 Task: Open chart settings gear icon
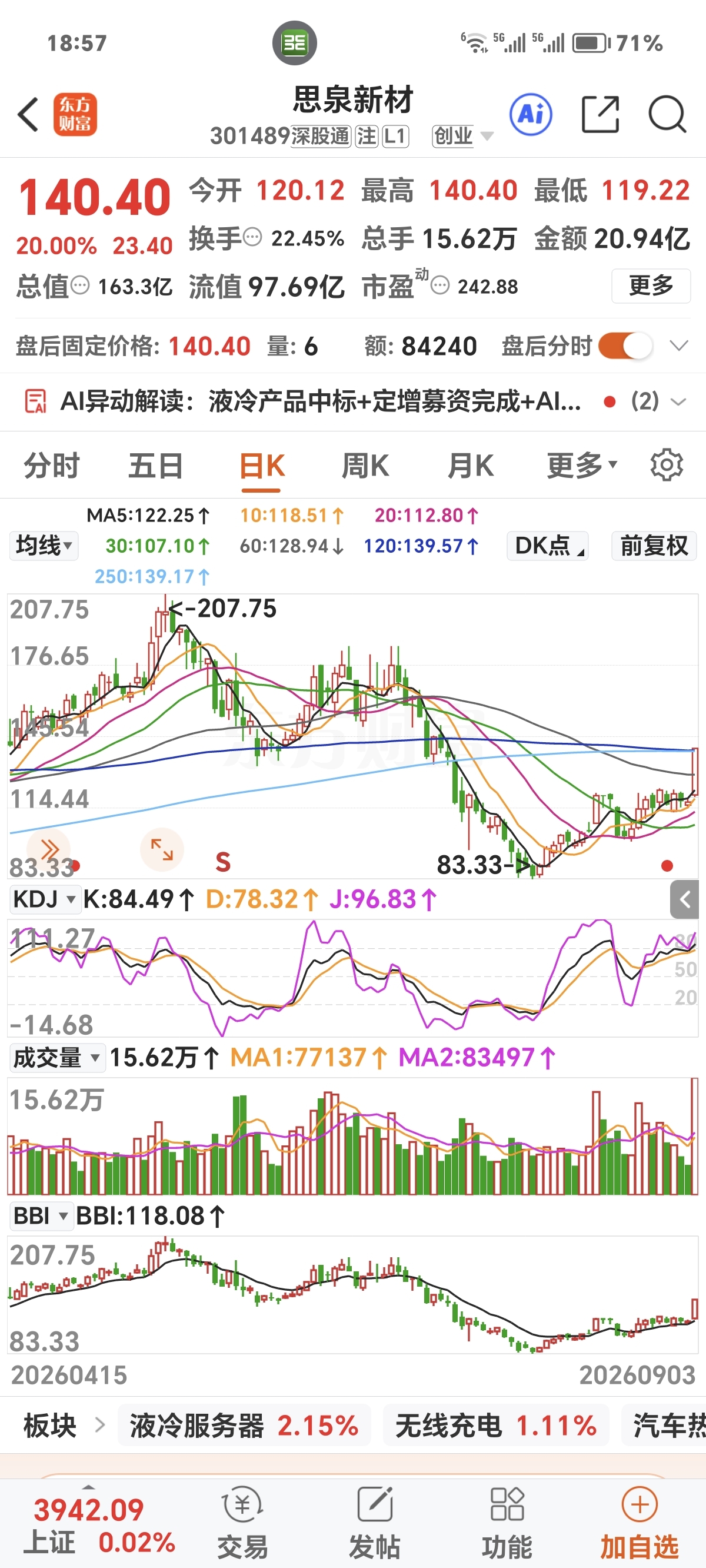coord(667,466)
